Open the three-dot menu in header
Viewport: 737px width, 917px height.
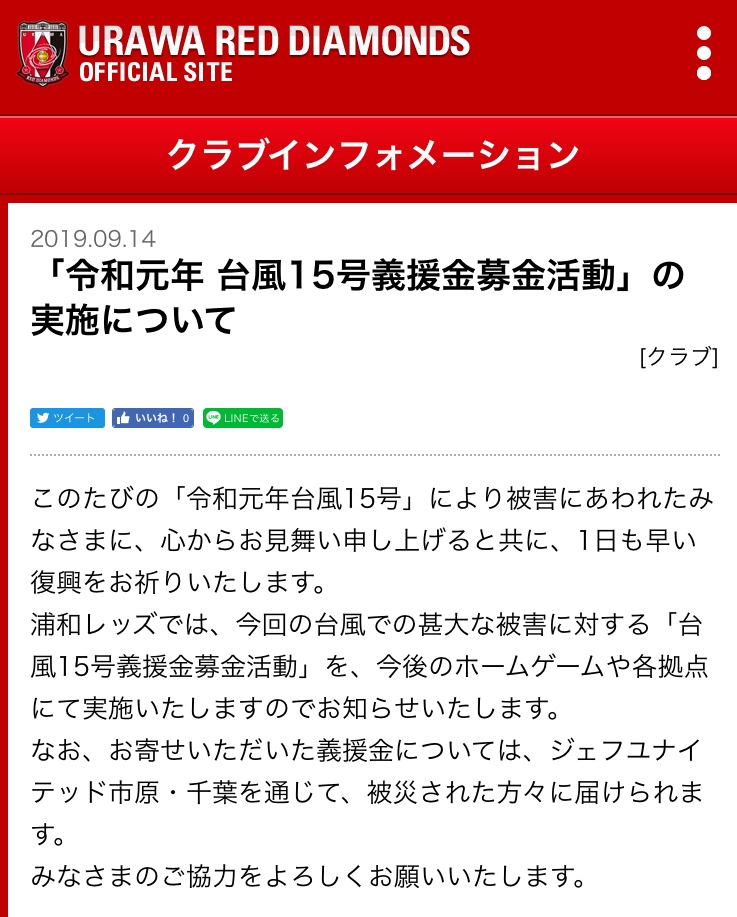point(704,52)
